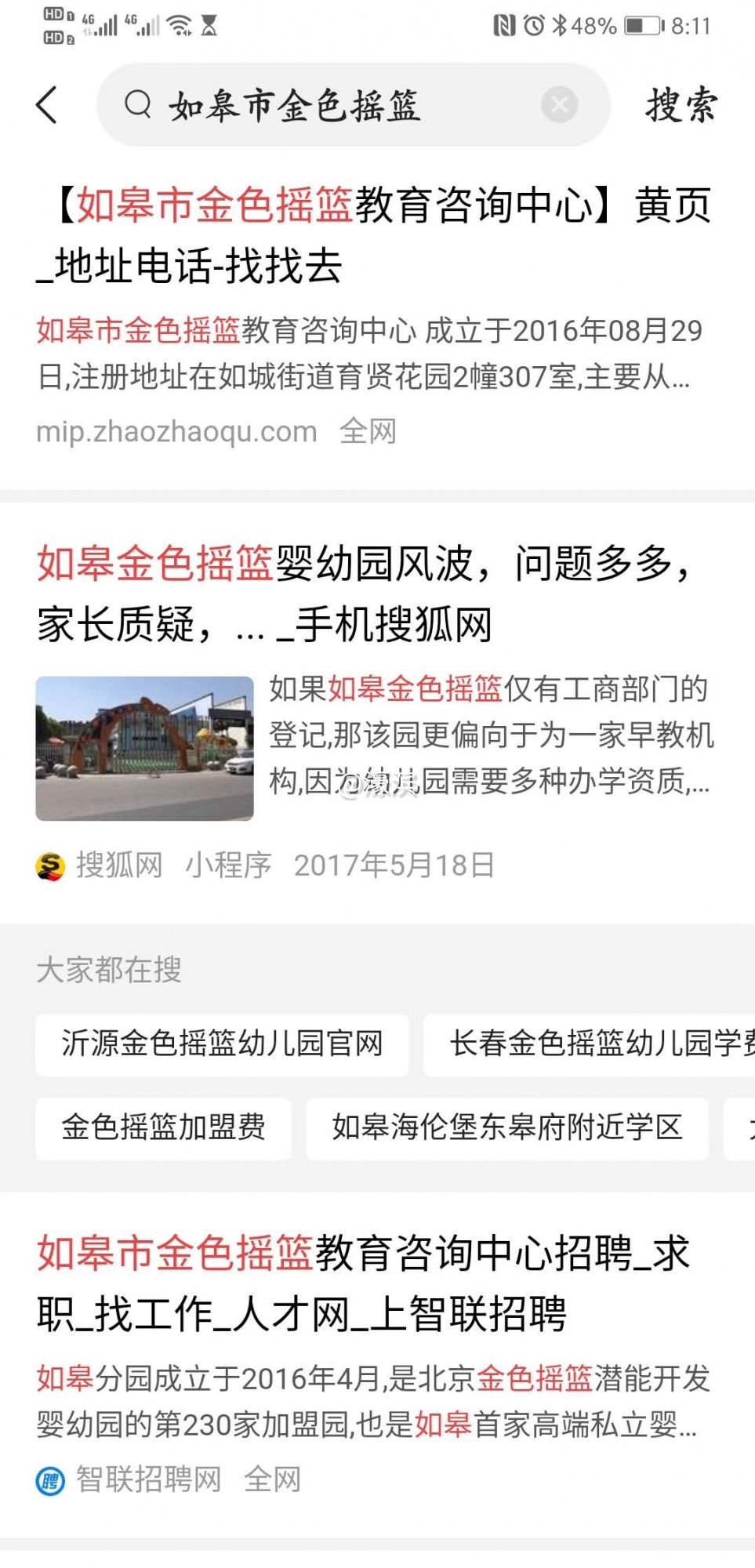Search 如皋海伦堡东皋府附近学区

[x=506, y=1127]
